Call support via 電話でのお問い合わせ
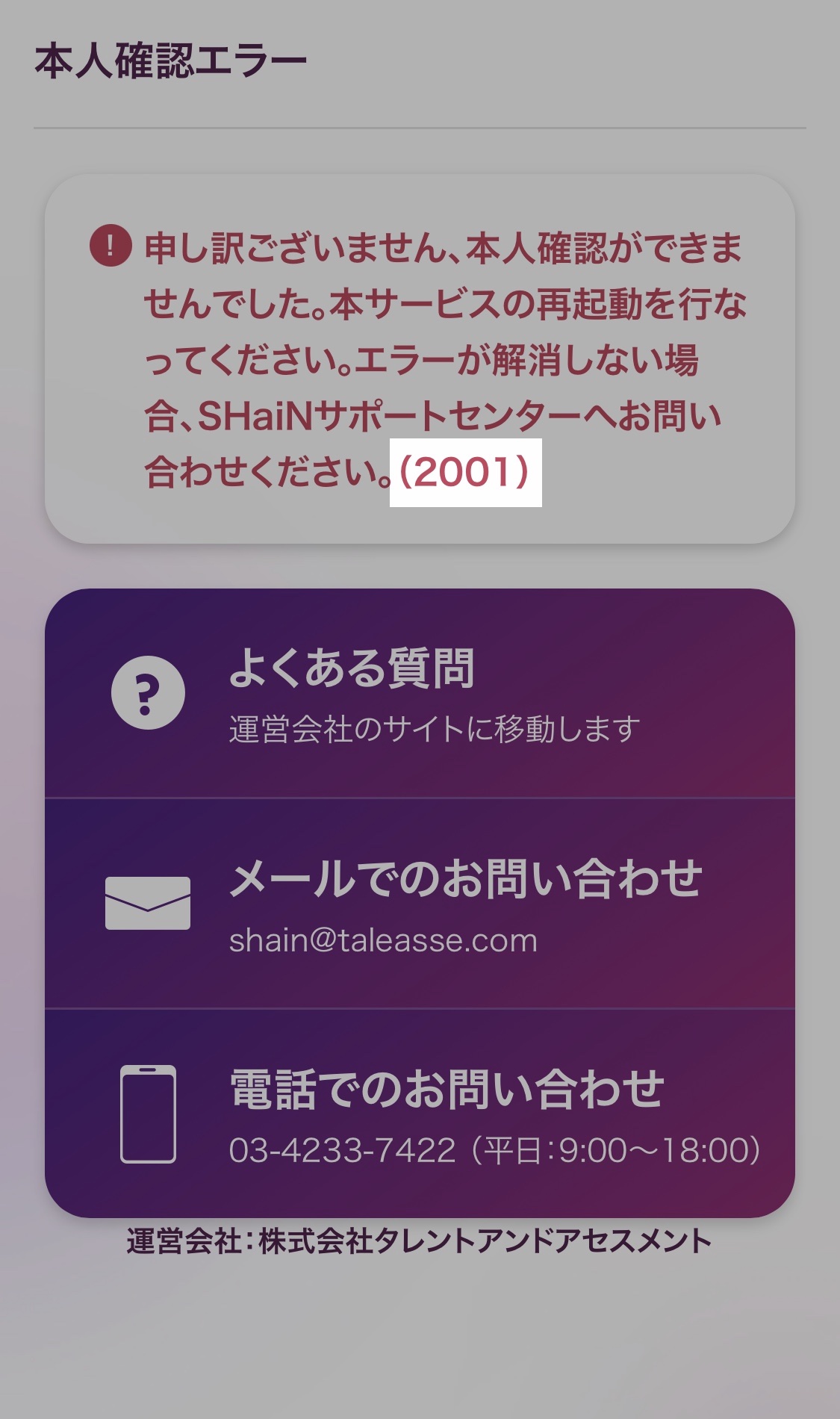Screen dimensions: 840x1419 420,1114
